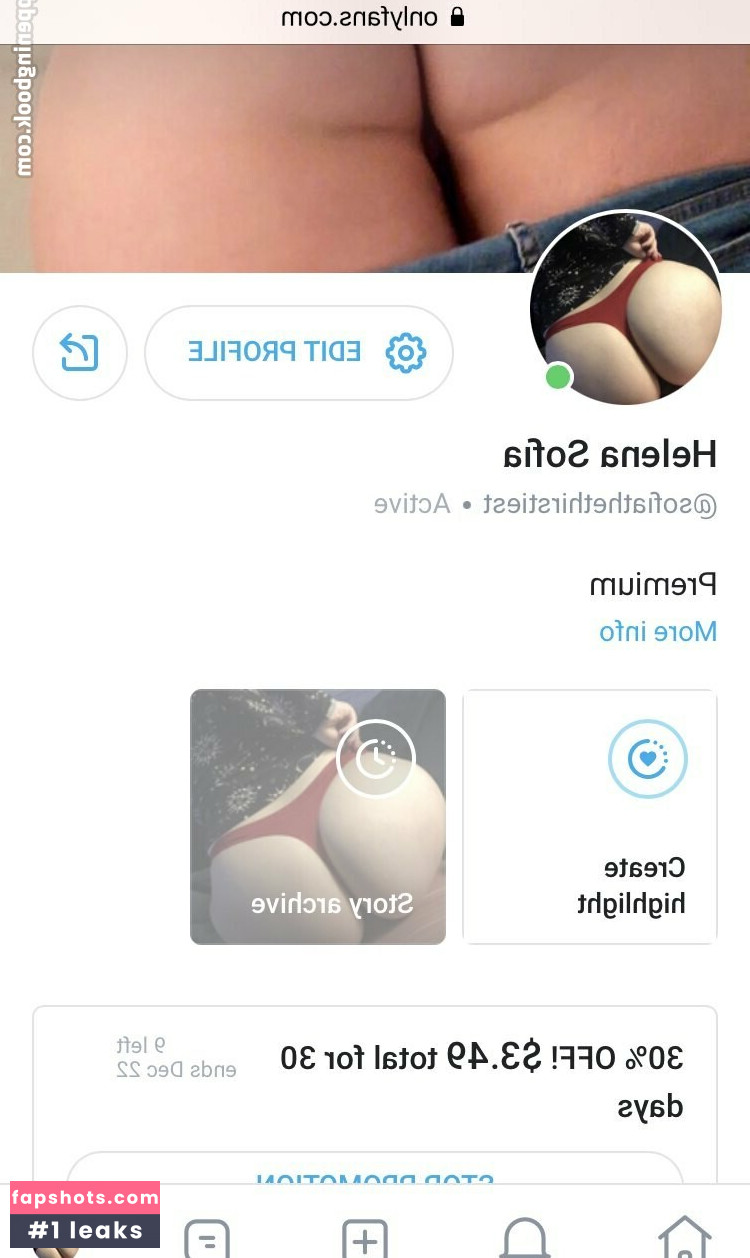This screenshot has width=750, height=1258.
Task: Share this profile via the share icon
Action: click(x=80, y=352)
